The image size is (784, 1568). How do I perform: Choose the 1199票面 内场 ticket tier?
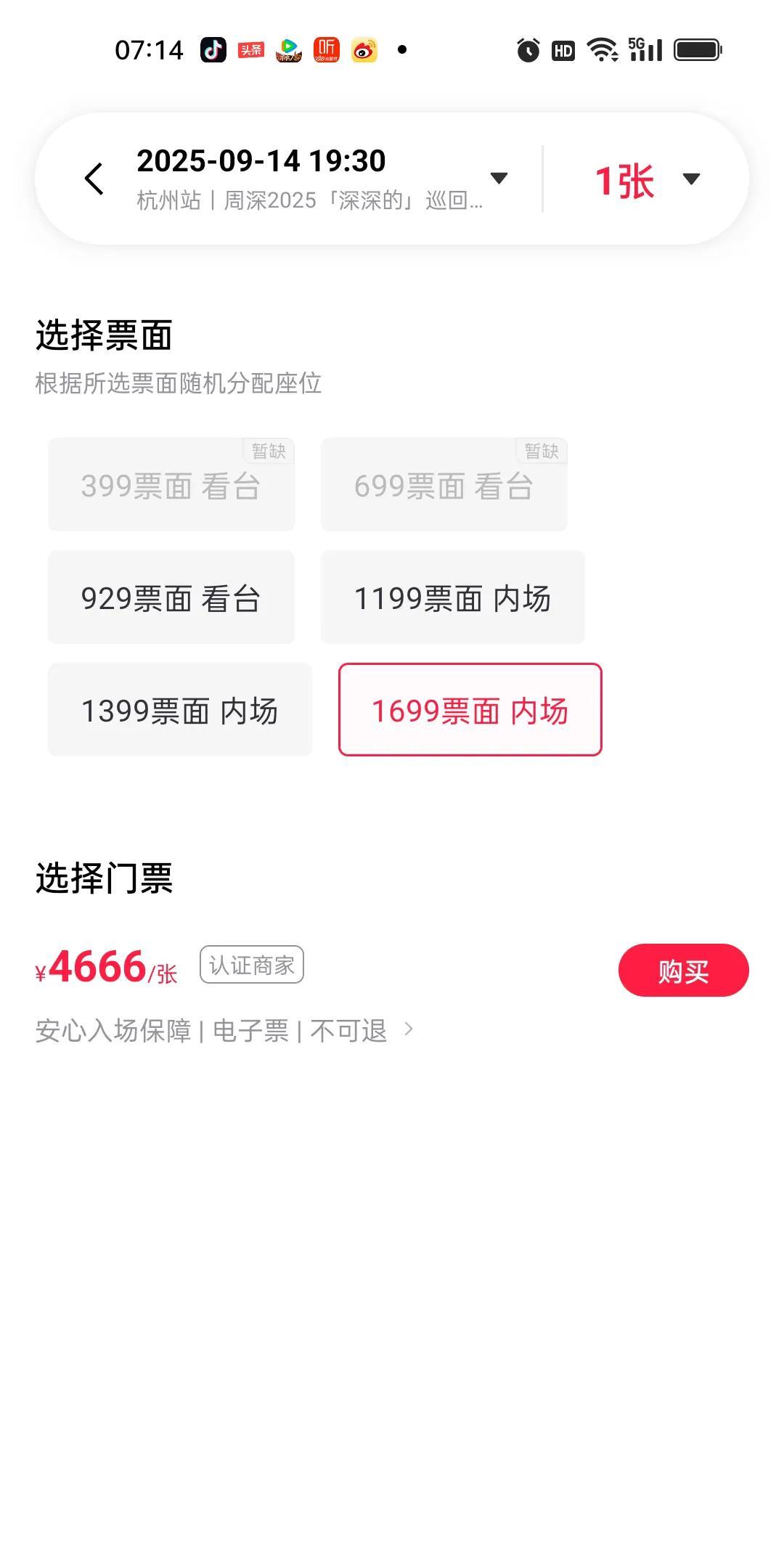452,597
